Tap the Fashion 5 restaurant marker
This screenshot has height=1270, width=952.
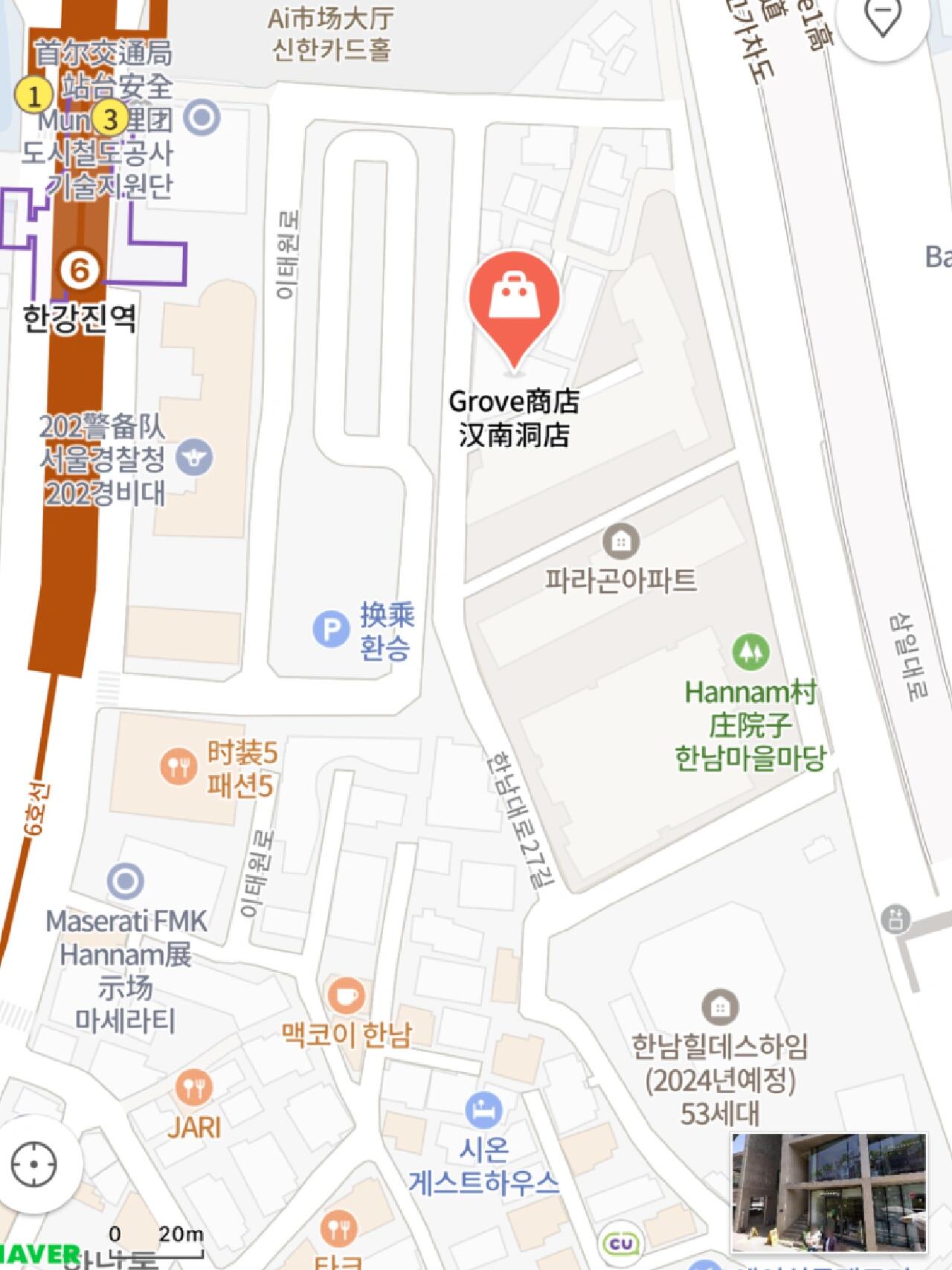click(178, 767)
